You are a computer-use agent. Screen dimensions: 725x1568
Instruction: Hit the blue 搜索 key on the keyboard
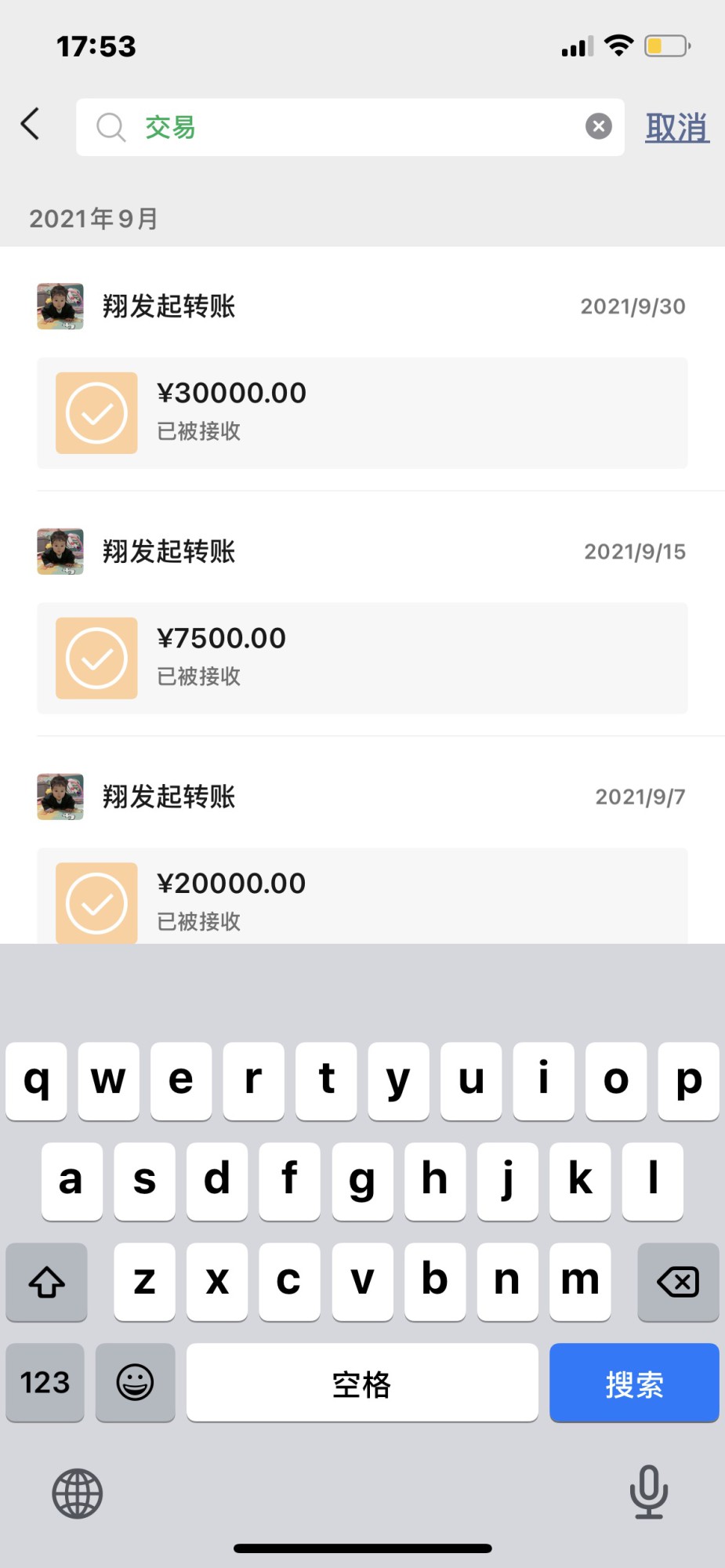(633, 1383)
